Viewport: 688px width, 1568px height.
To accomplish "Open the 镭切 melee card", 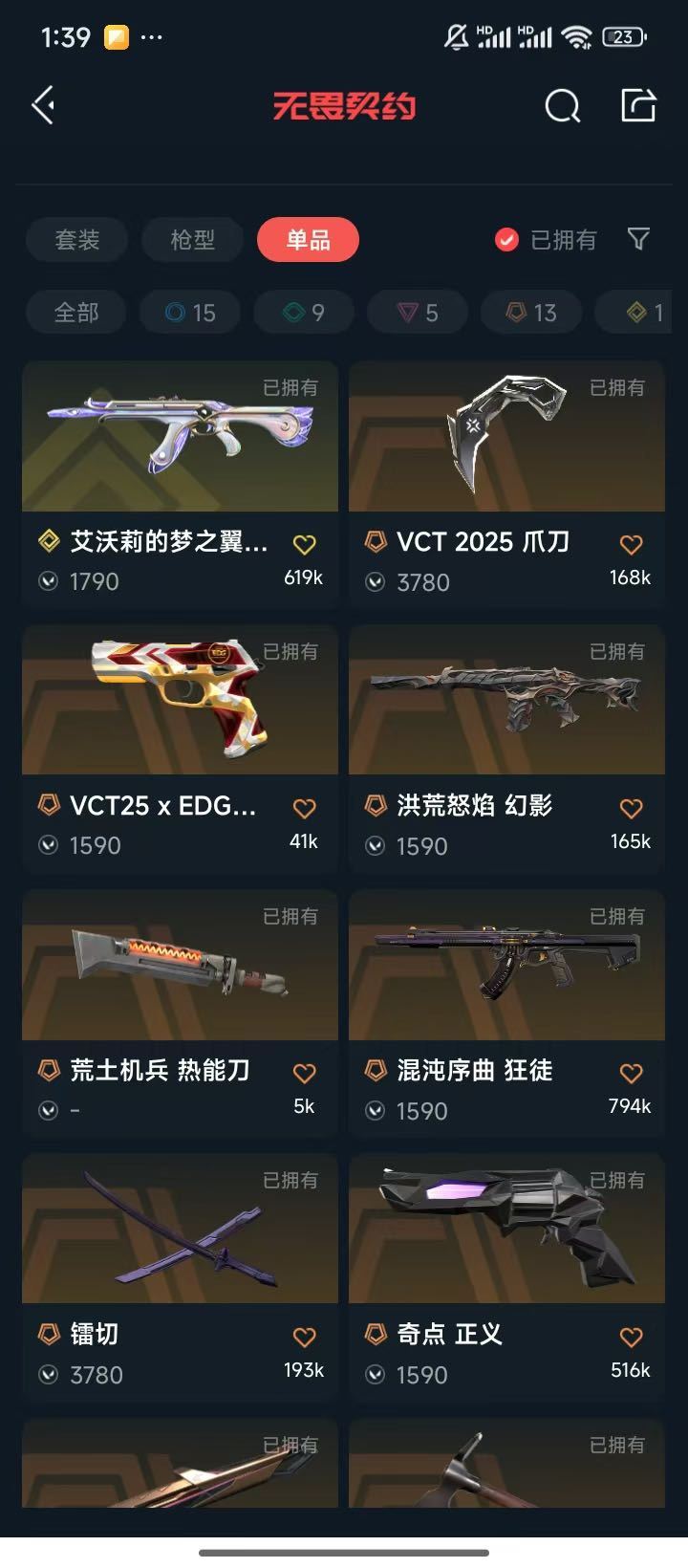I will [x=180, y=1277].
